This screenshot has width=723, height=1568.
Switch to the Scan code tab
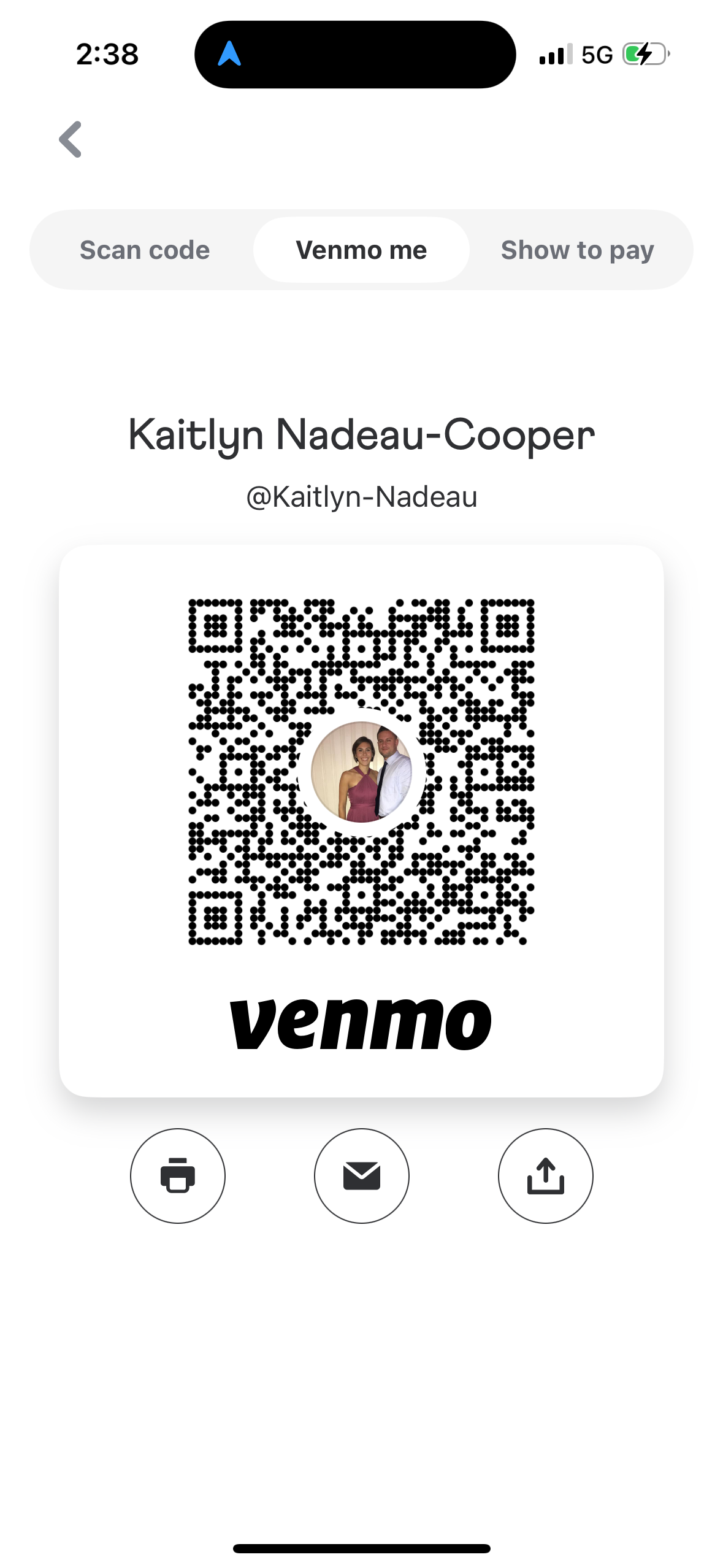click(145, 250)
